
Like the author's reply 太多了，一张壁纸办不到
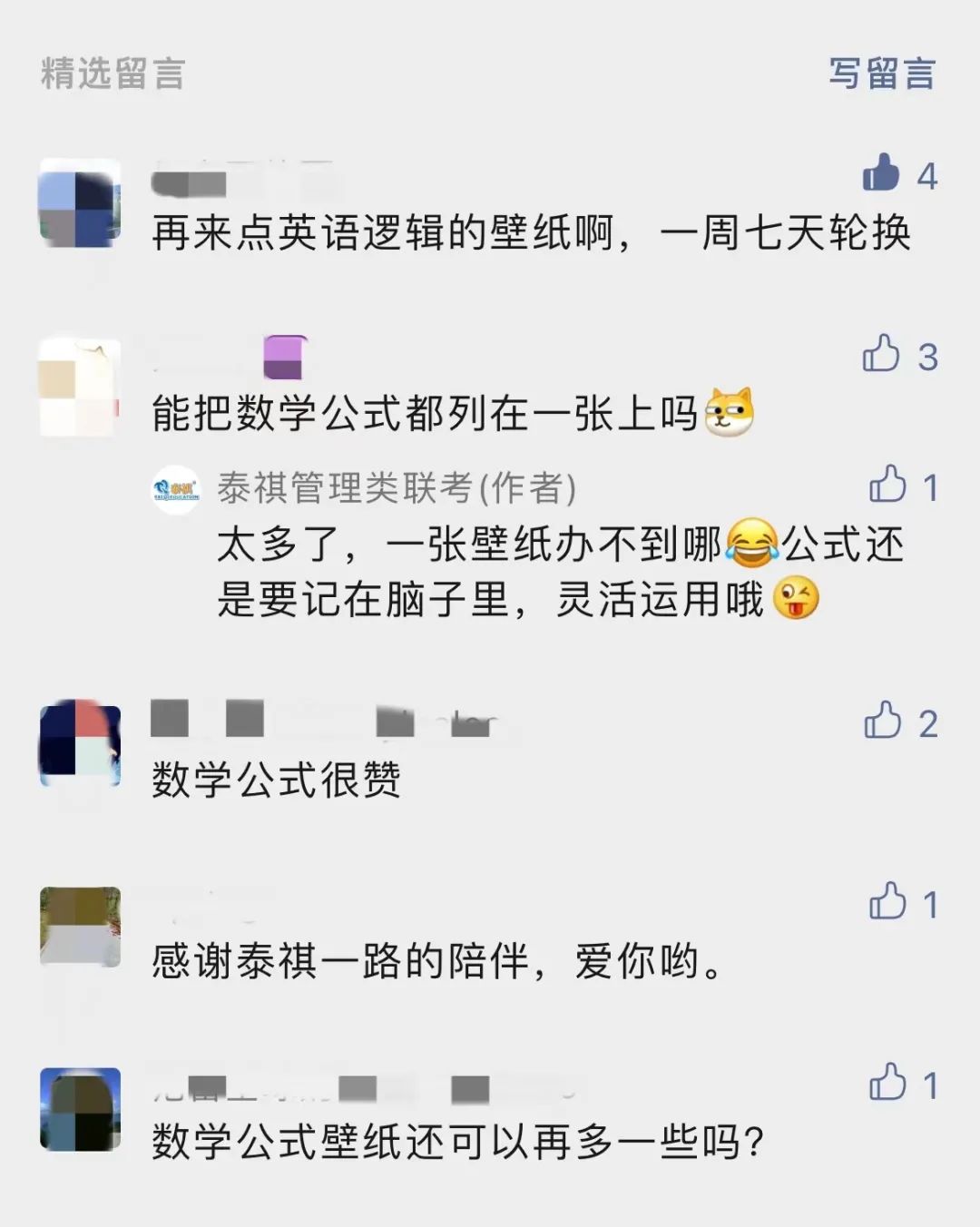coord(887,486)
